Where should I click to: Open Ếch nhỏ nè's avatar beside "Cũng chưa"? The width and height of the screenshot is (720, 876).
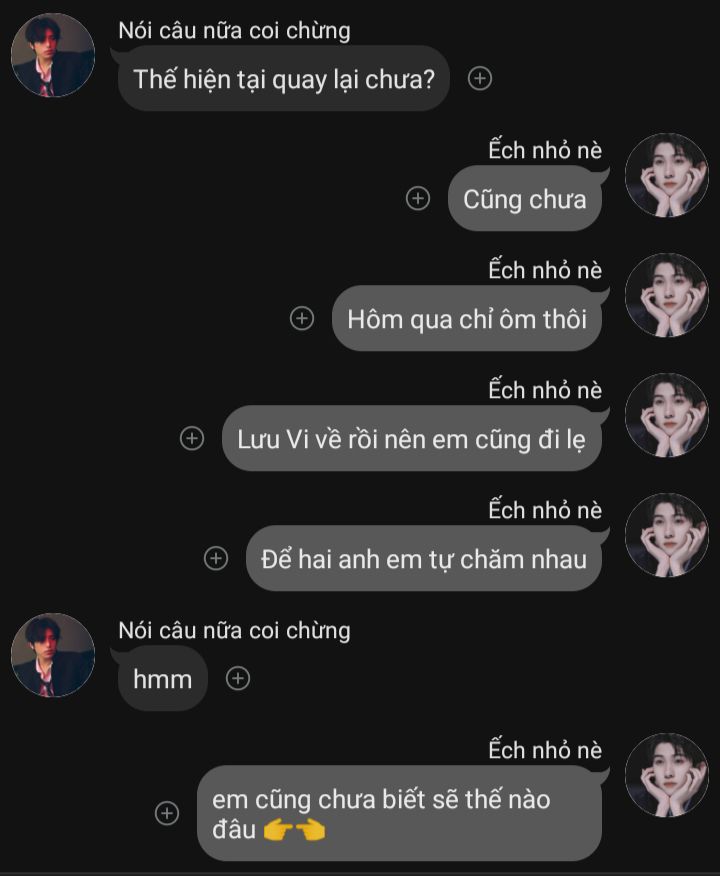(x=666, y=176)
